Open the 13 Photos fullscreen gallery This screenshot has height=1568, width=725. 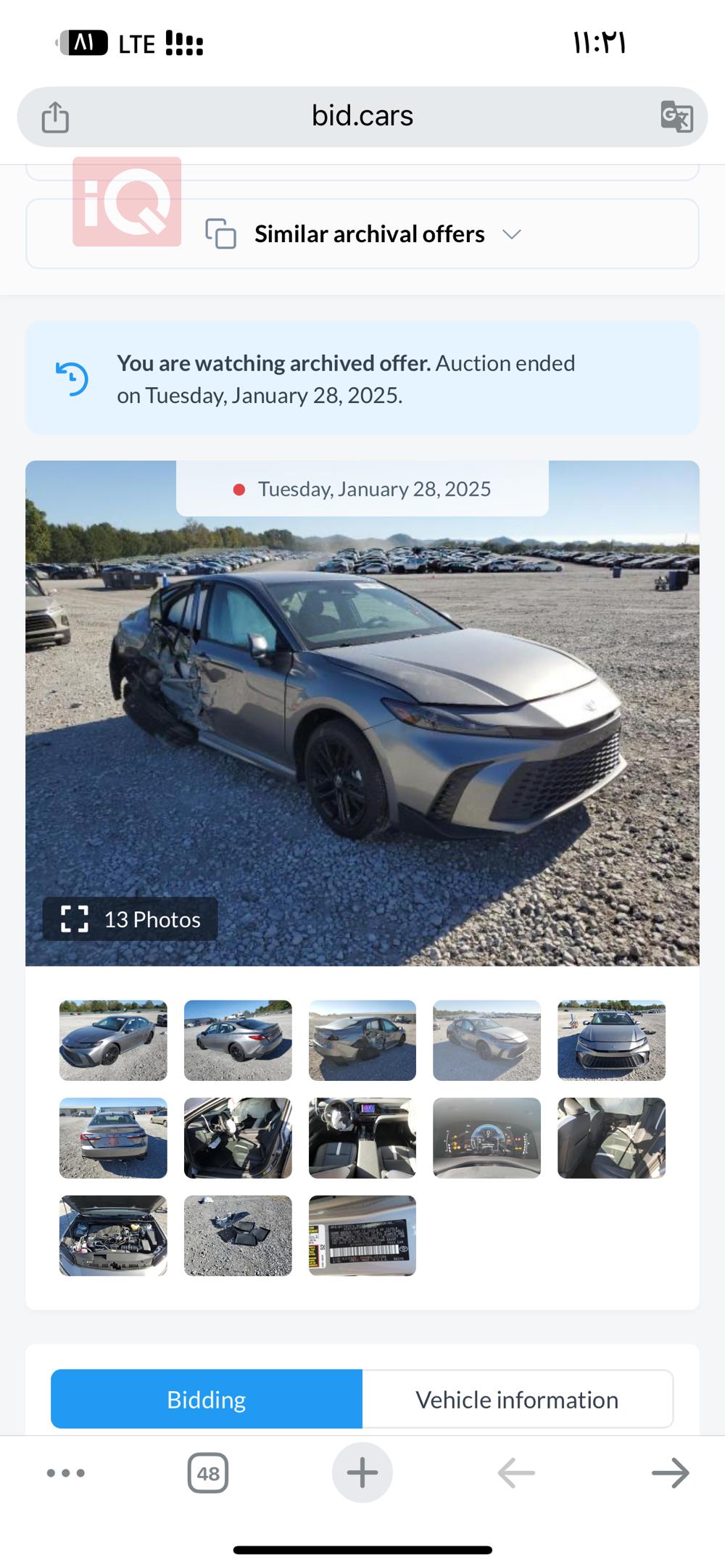(130, 919)
